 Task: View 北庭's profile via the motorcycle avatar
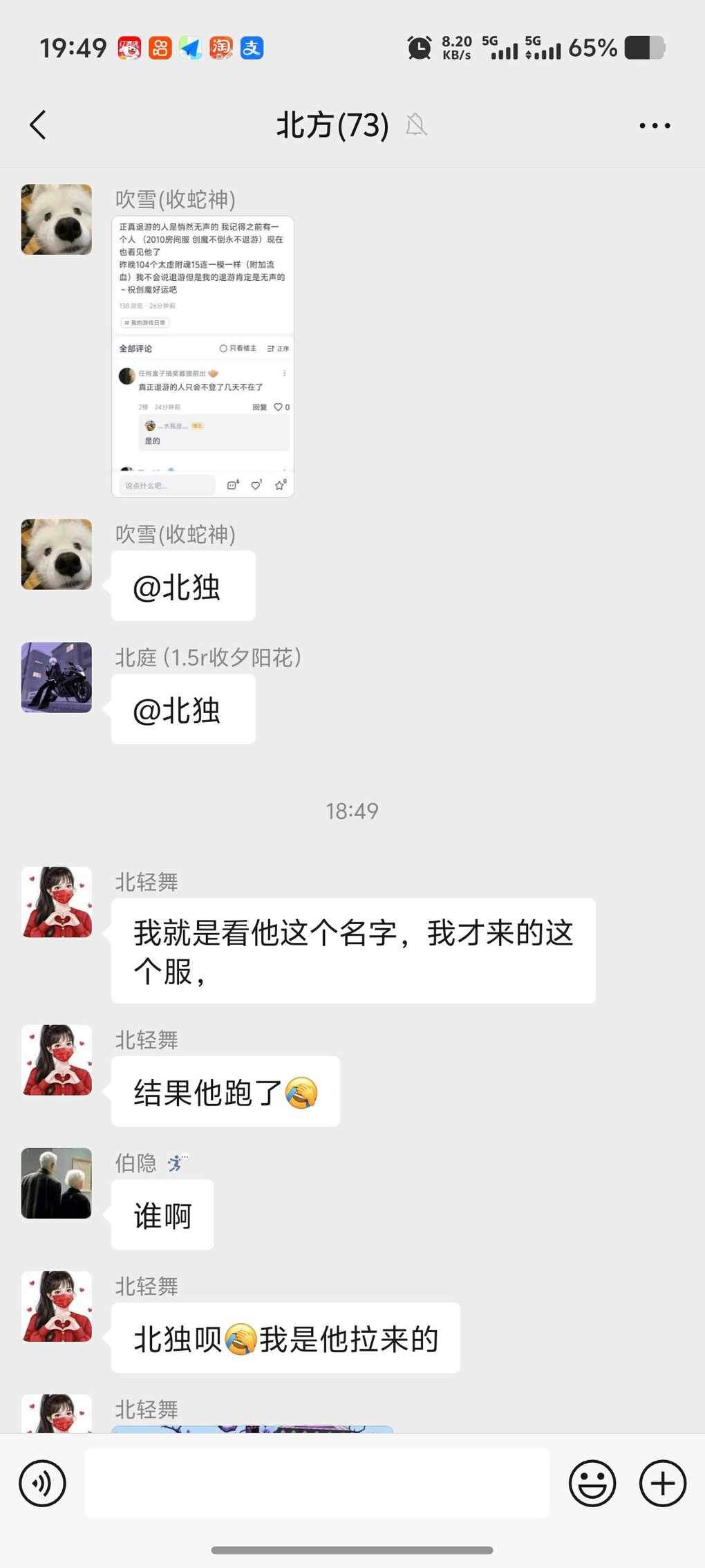pos(57,677)
